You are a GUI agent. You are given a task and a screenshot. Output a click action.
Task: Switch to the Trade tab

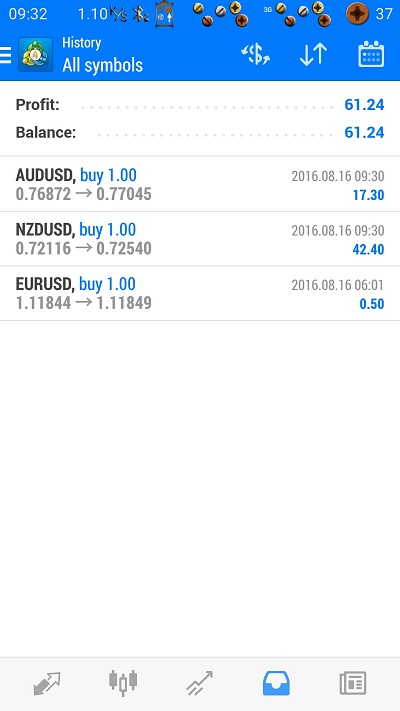[x=200, y=683]
